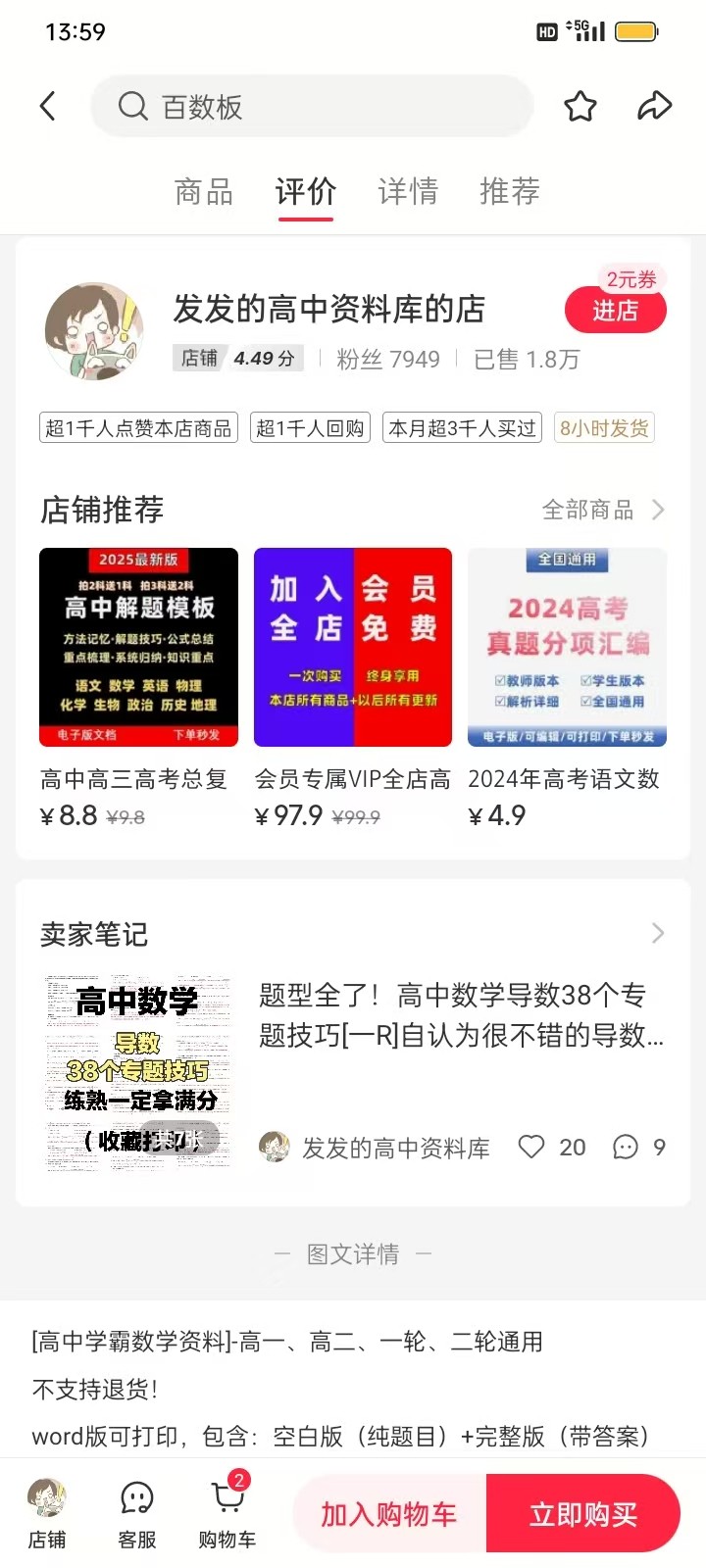The width and height of the screenshot is (706, 1568).
Task: Tap the star favorite icon top right
Action: tap(580, 106)
